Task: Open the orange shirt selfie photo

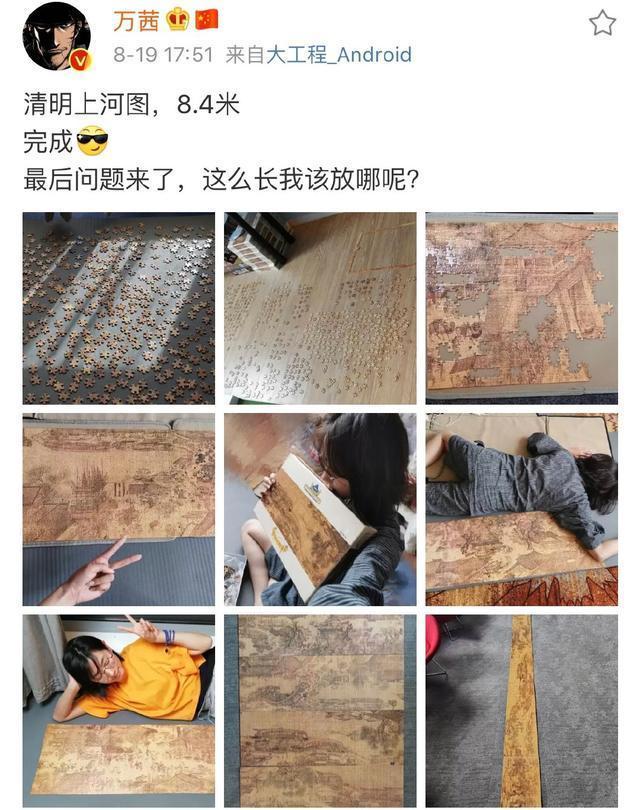Action: 119,710
